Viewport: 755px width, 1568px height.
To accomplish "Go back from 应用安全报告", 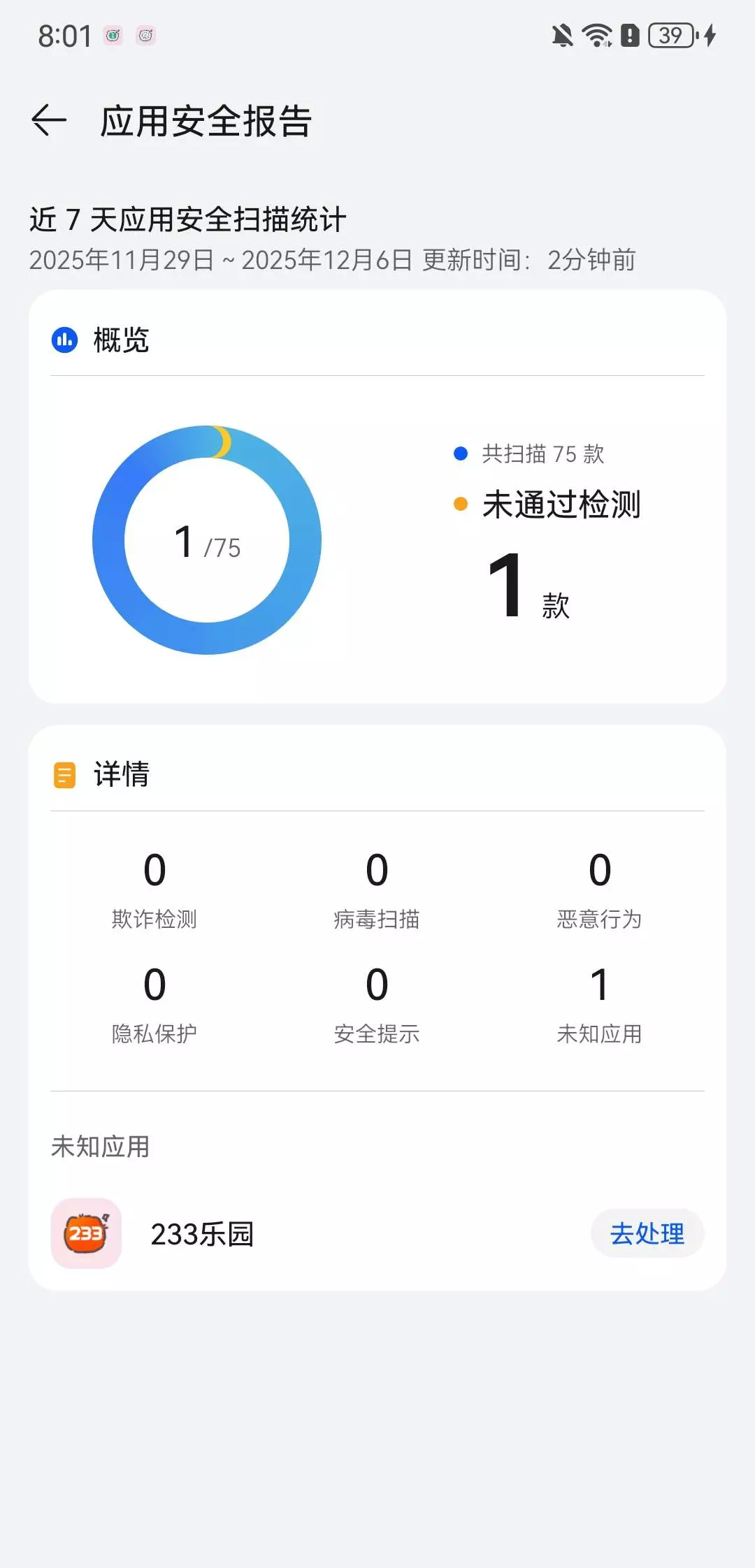I will click(49, 121).
